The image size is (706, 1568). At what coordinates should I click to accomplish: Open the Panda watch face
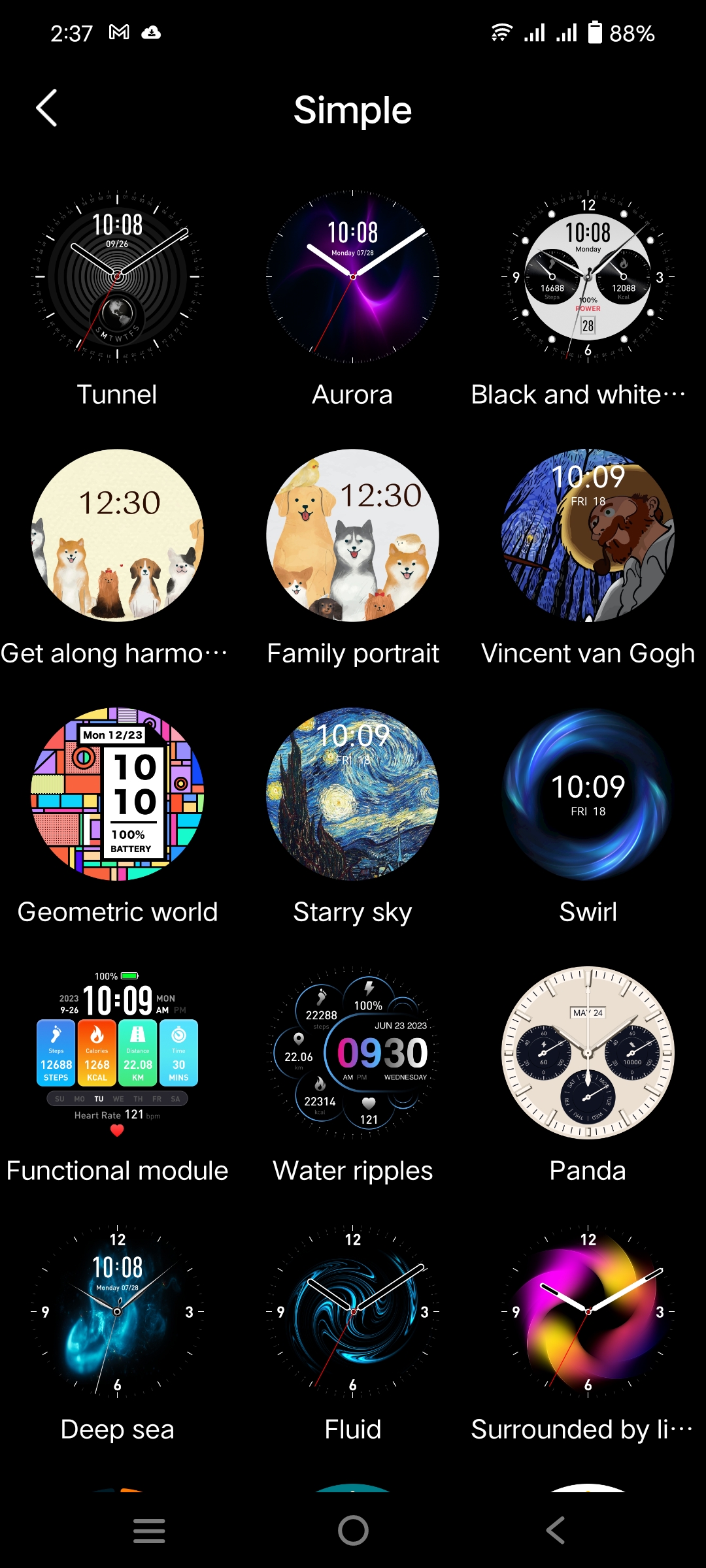[x=588, y=1053]
